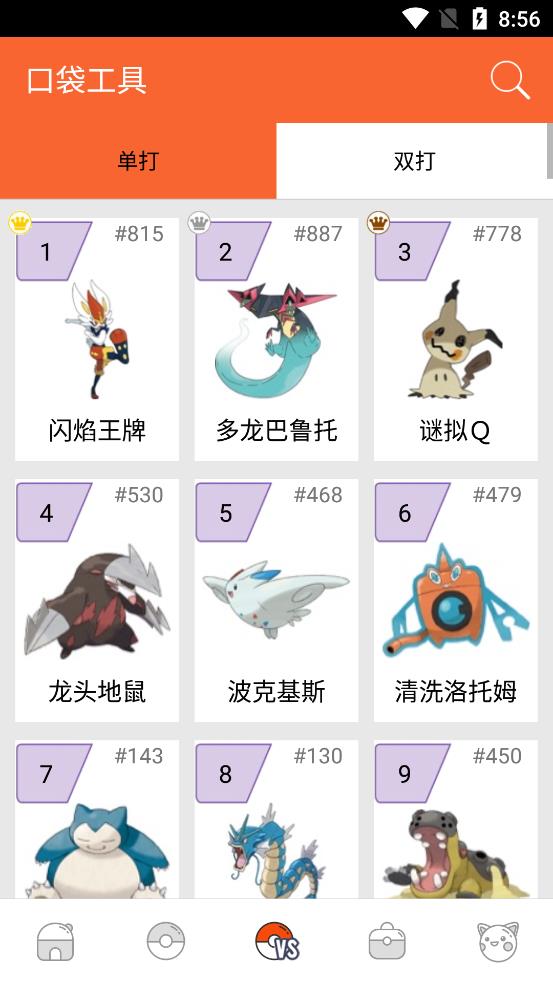View the 龙头地鼠 card
Viewport: 553px width, 983px height.
coord(97,601)
